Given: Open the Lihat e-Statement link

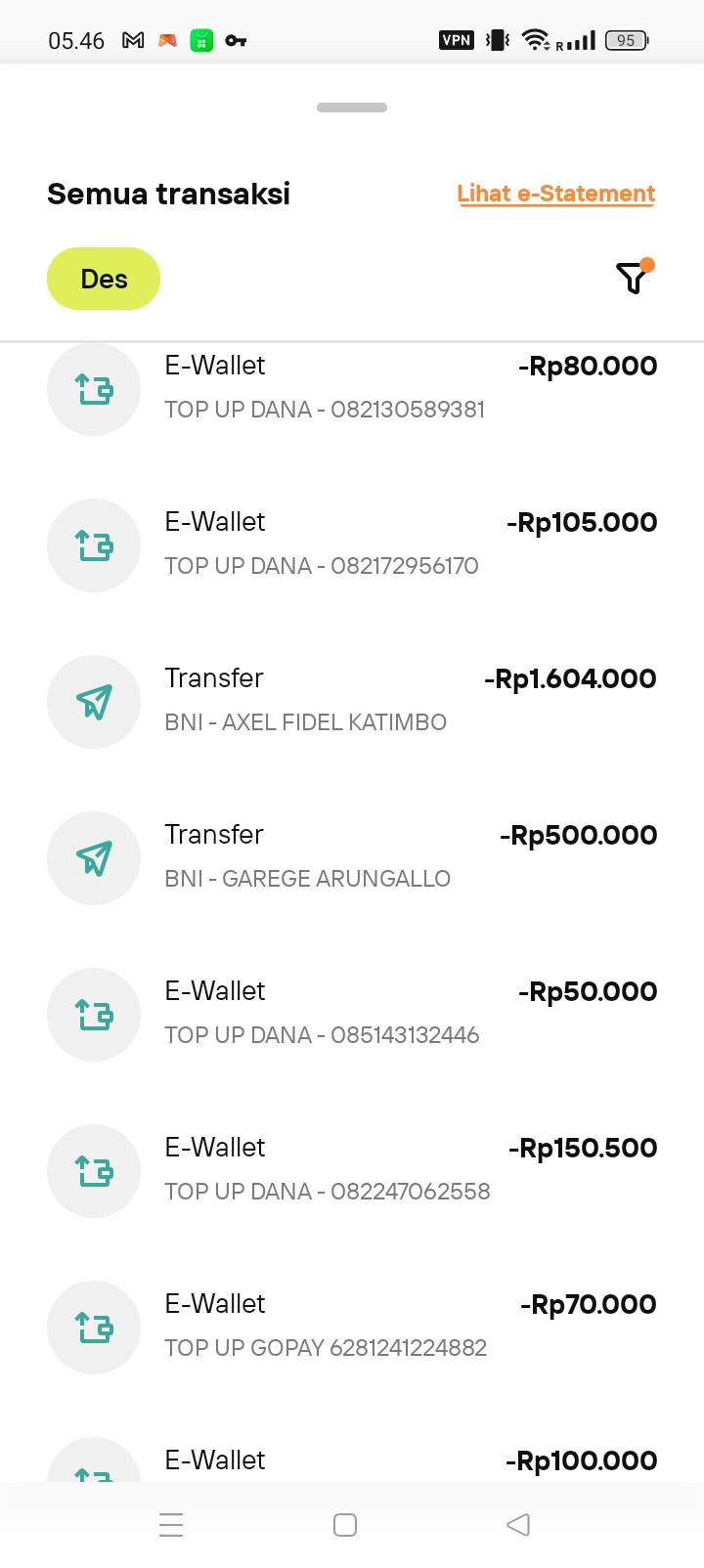Looking at the screenshot, I should [555, 194].
